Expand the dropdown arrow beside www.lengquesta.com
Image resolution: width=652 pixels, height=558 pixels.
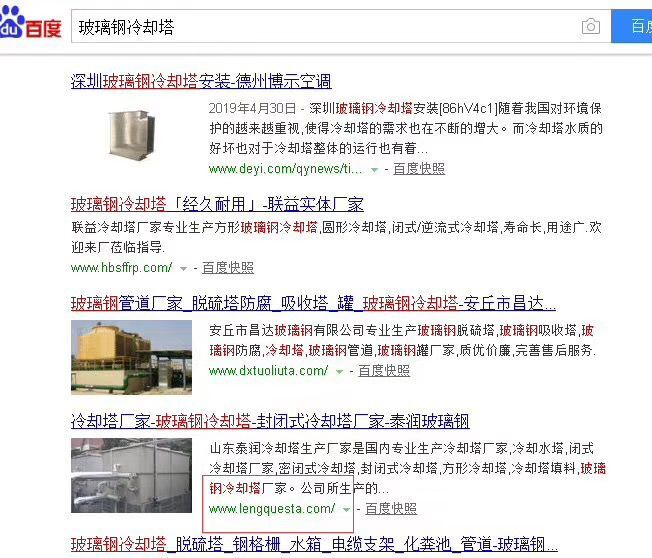coord(346,509)
